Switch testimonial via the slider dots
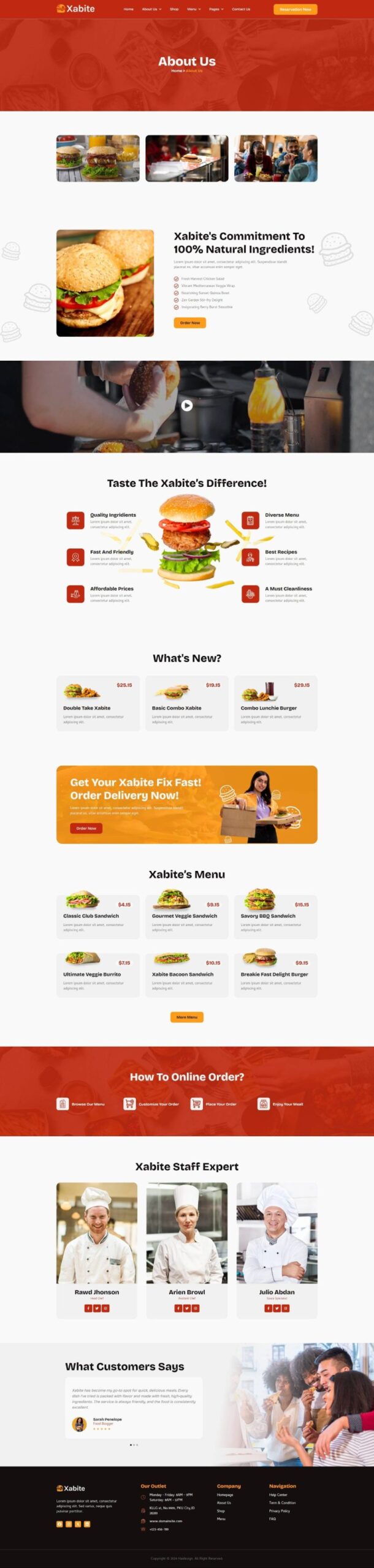374x1568 pixels. click(x=134, y=1445)
